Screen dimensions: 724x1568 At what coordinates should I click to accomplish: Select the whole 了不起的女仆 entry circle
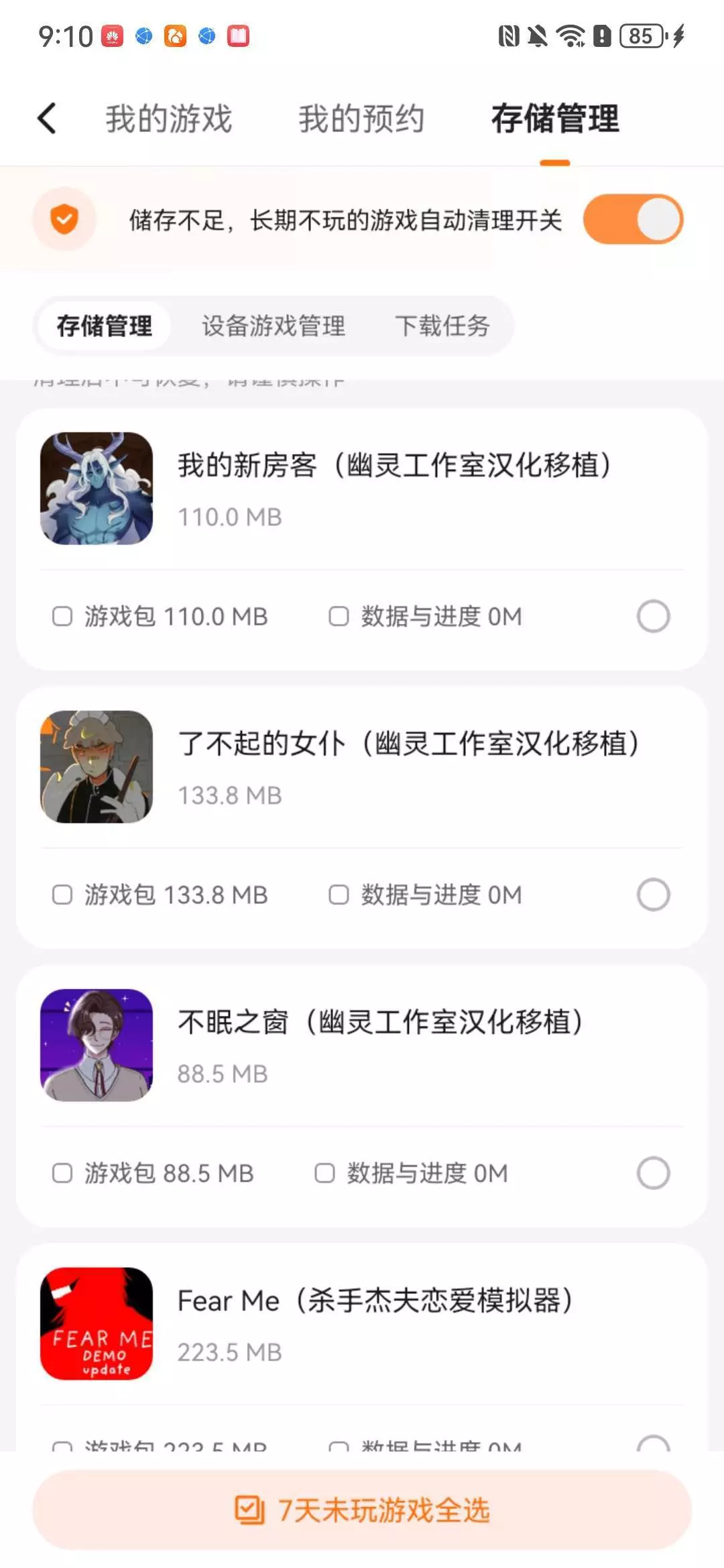653,895
